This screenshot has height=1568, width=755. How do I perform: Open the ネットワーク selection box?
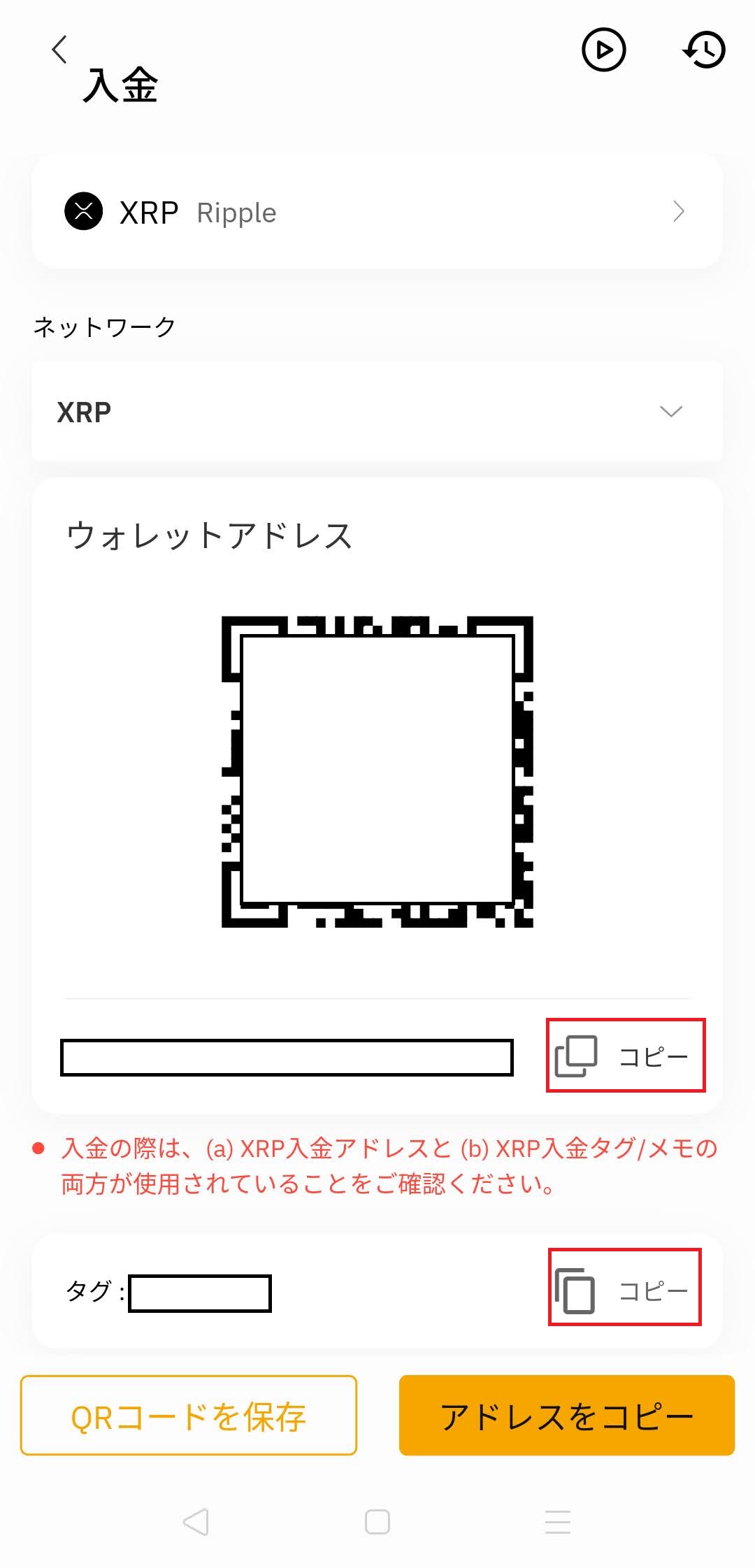tap(377, 412)
